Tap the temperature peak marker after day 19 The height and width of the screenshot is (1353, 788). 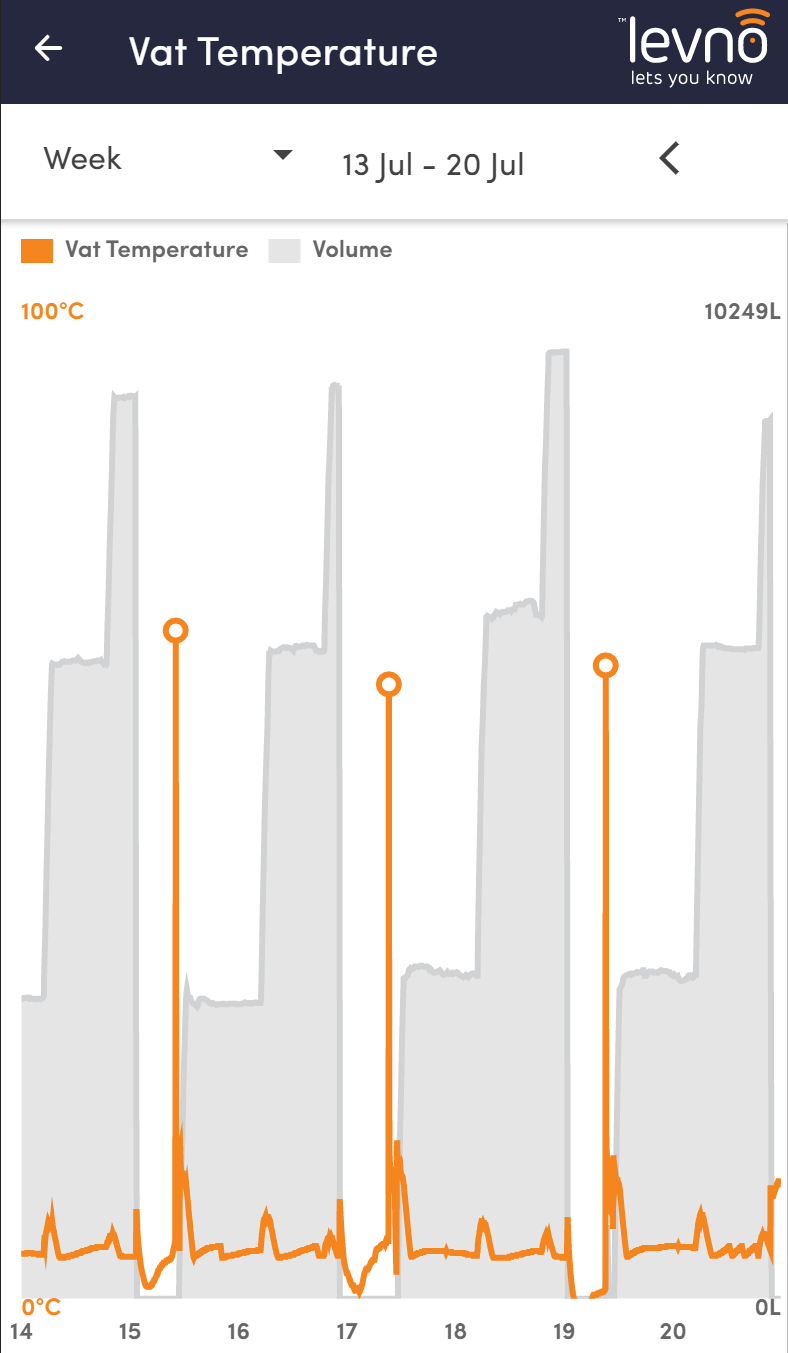(605, 665)
